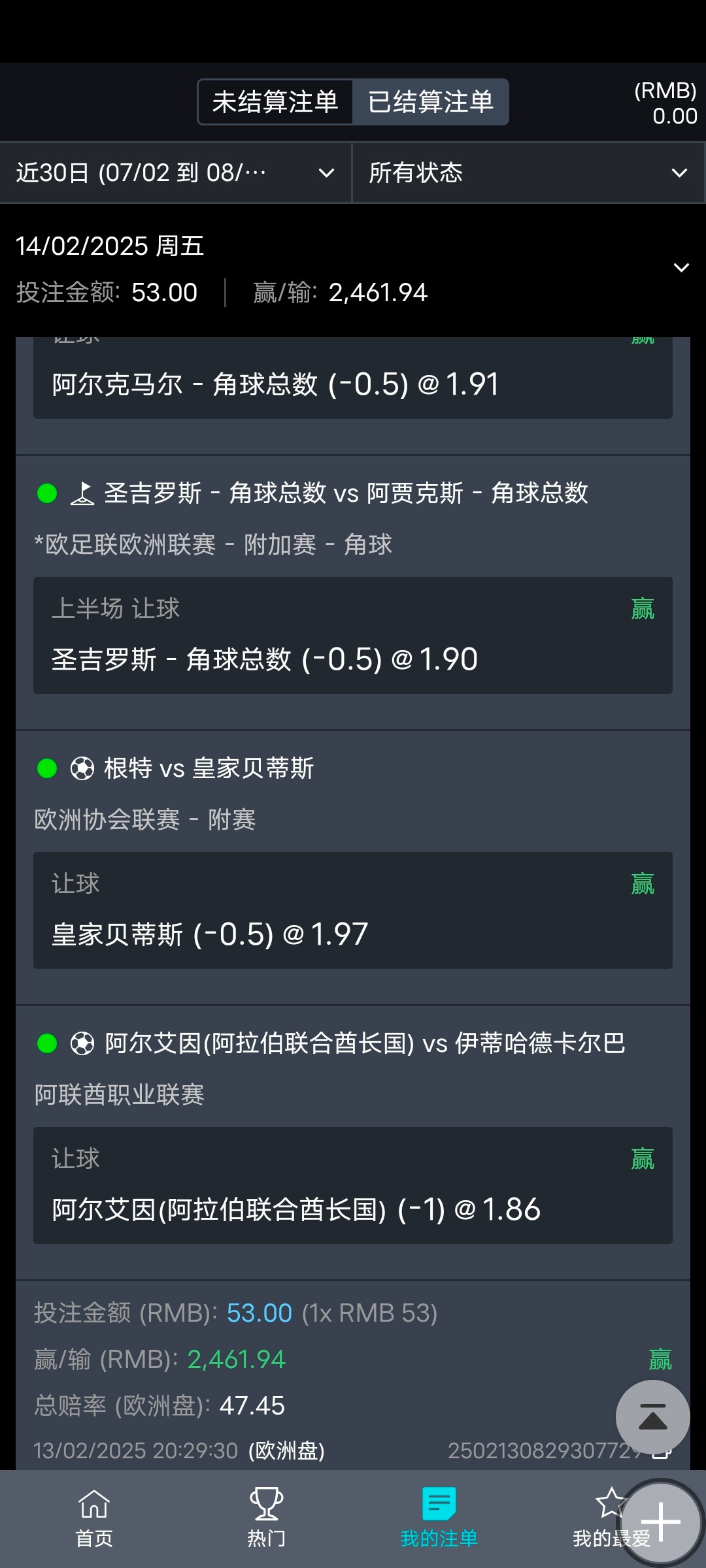Open the 近30日 date range dropdown
The width and height of the screenshot is (706, 1568).
point(175,173)
